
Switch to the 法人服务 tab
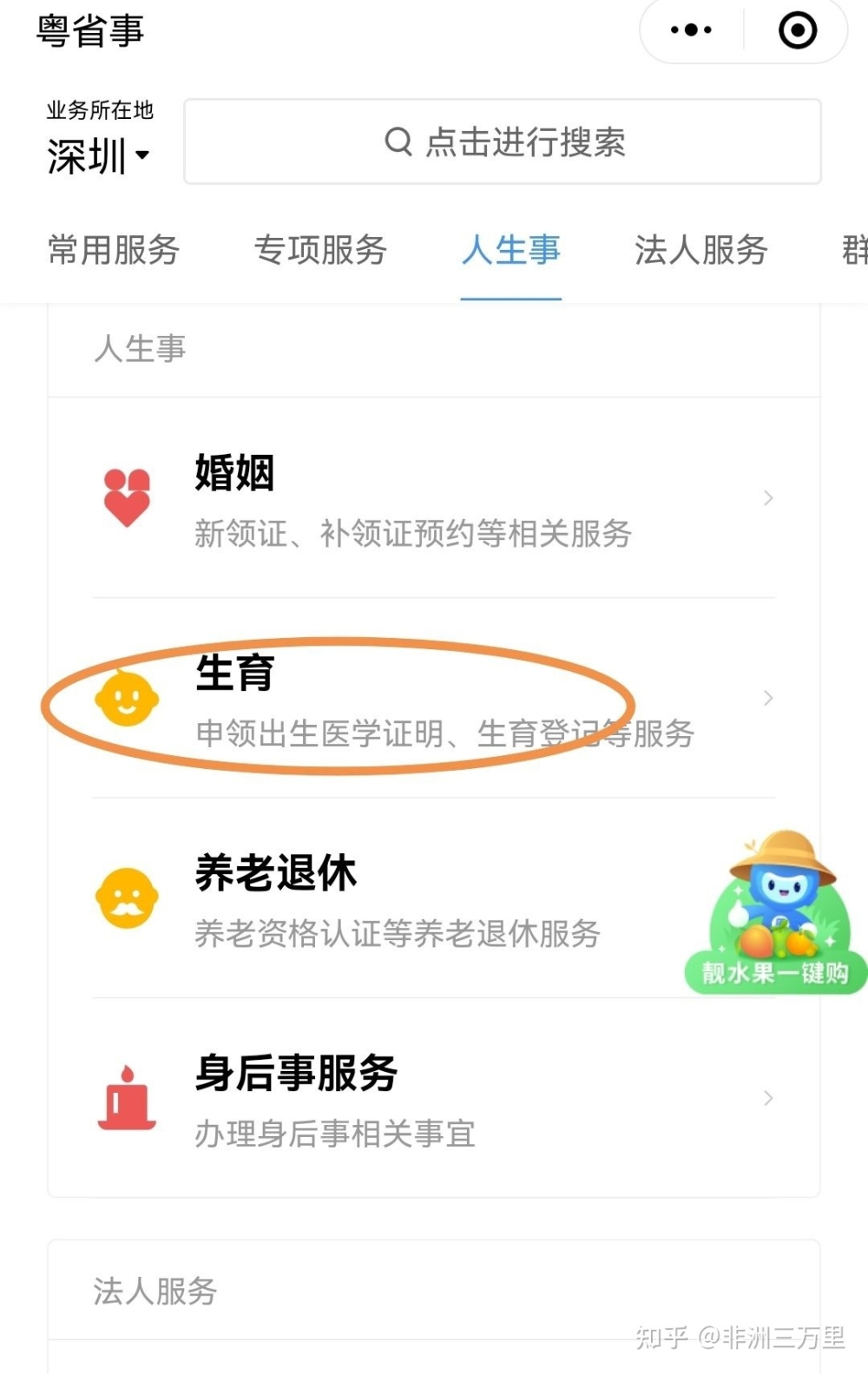click(700, 250)
